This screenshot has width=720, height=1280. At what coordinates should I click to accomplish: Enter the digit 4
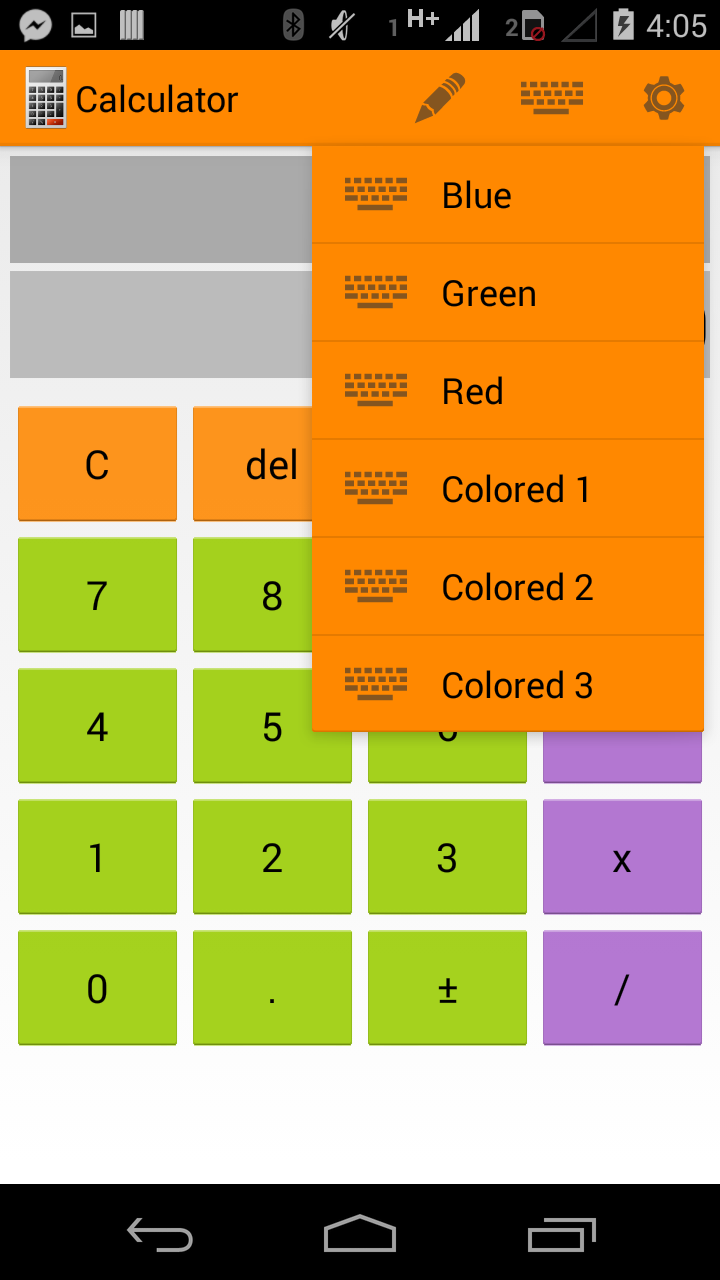97,726
